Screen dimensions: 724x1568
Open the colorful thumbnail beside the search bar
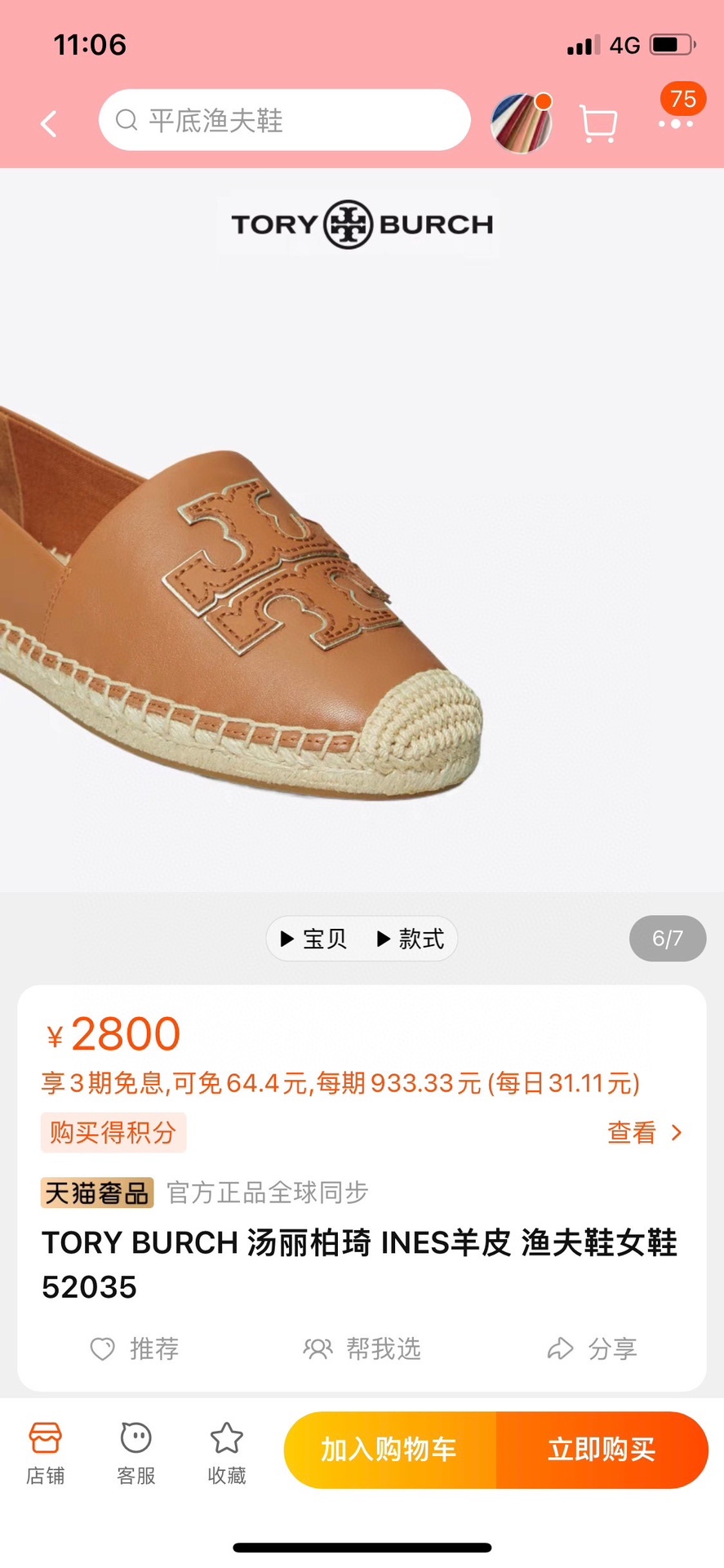point(521,123)
